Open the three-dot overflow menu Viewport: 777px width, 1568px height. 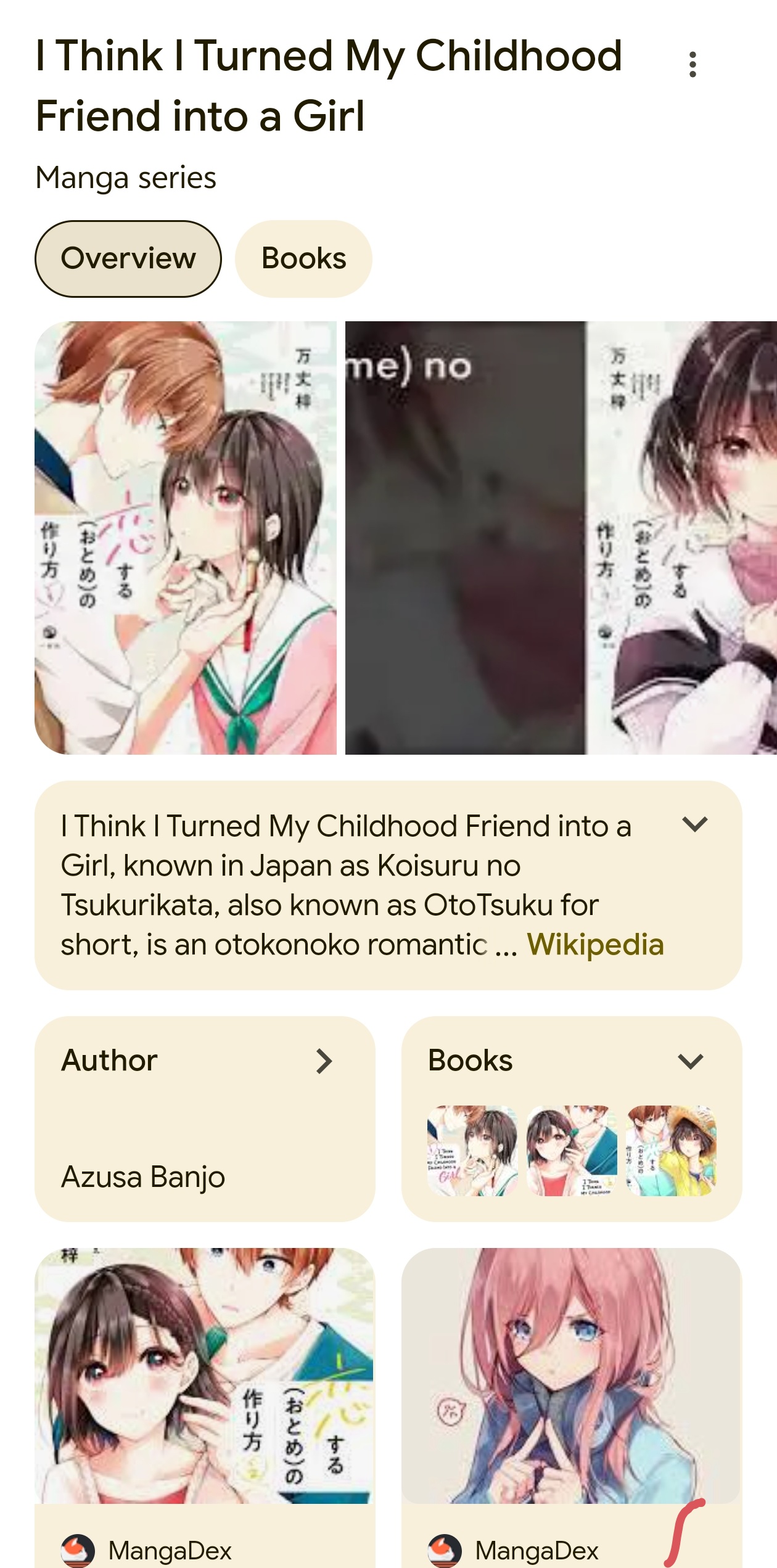click(693, 64)
